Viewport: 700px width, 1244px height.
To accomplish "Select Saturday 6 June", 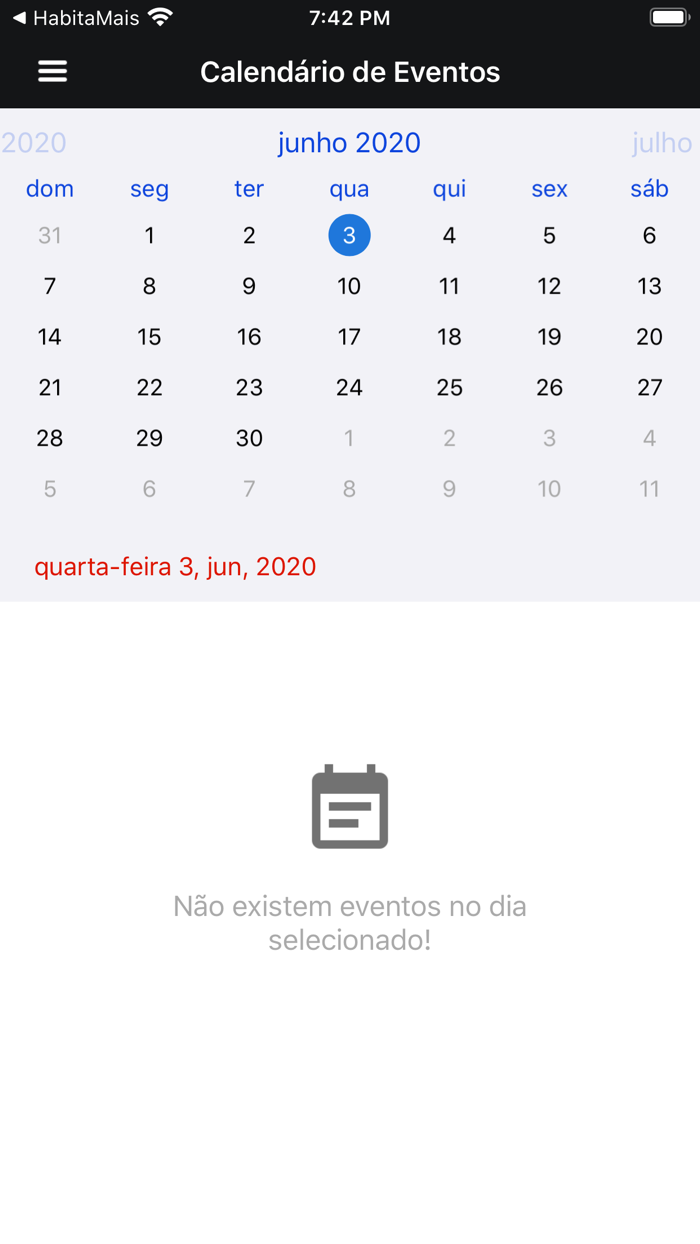I will tap(649, 235).
